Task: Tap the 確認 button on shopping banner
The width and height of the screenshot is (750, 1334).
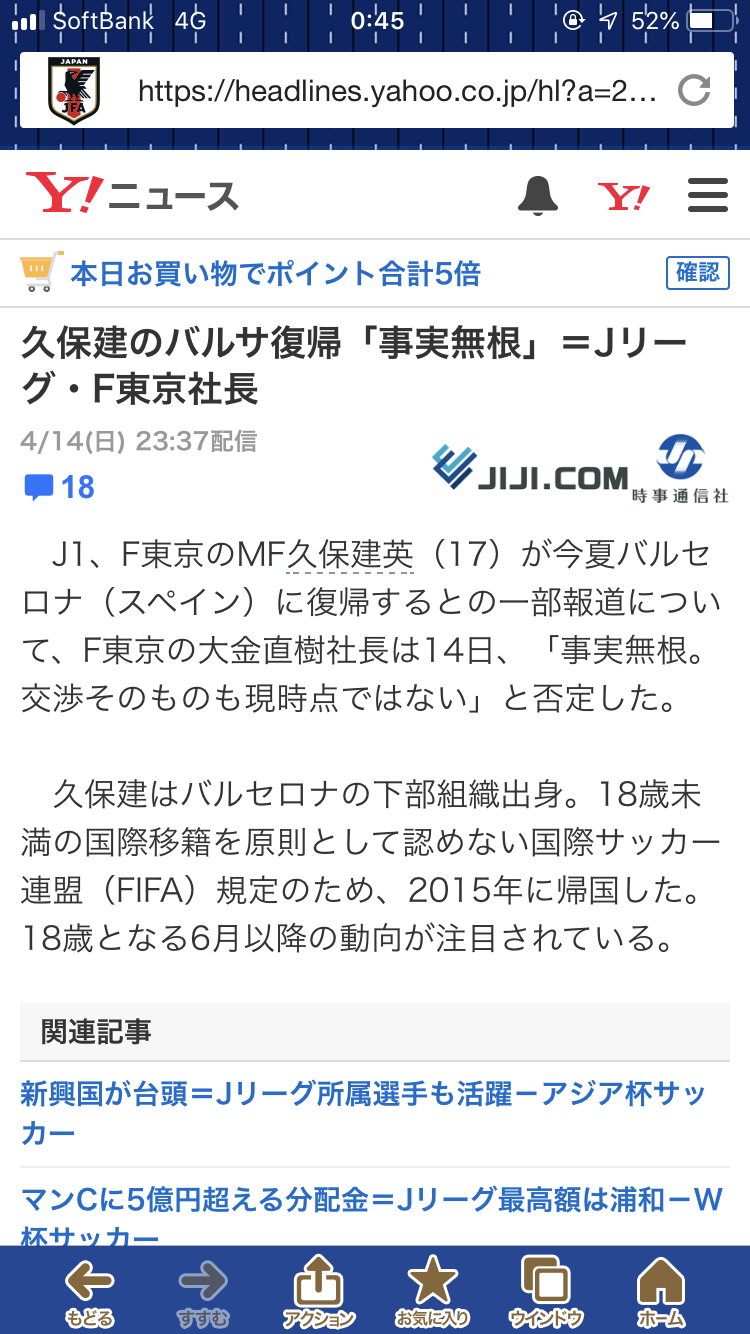Action: click(698, 272)
